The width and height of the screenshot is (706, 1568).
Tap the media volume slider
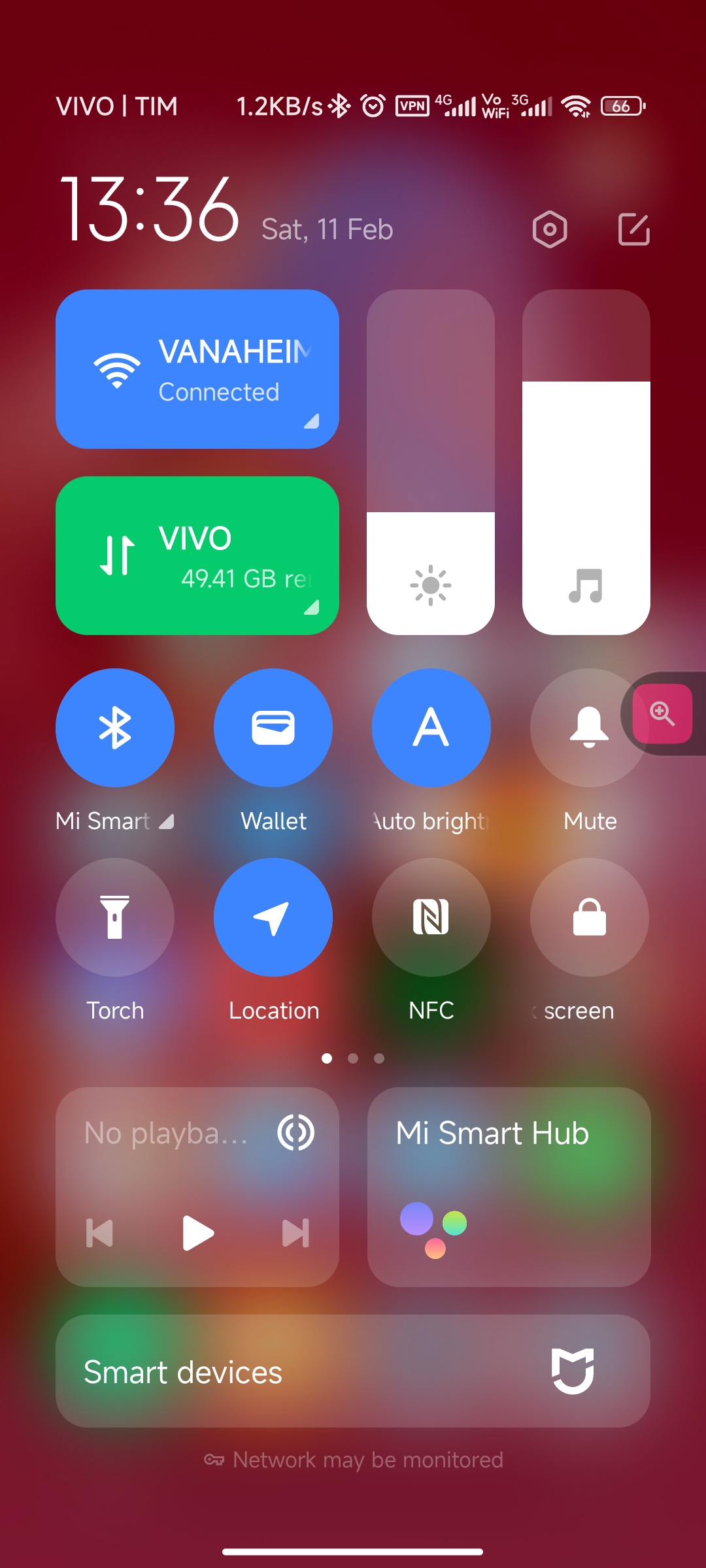pyautogui.click(x=586, y=462)
